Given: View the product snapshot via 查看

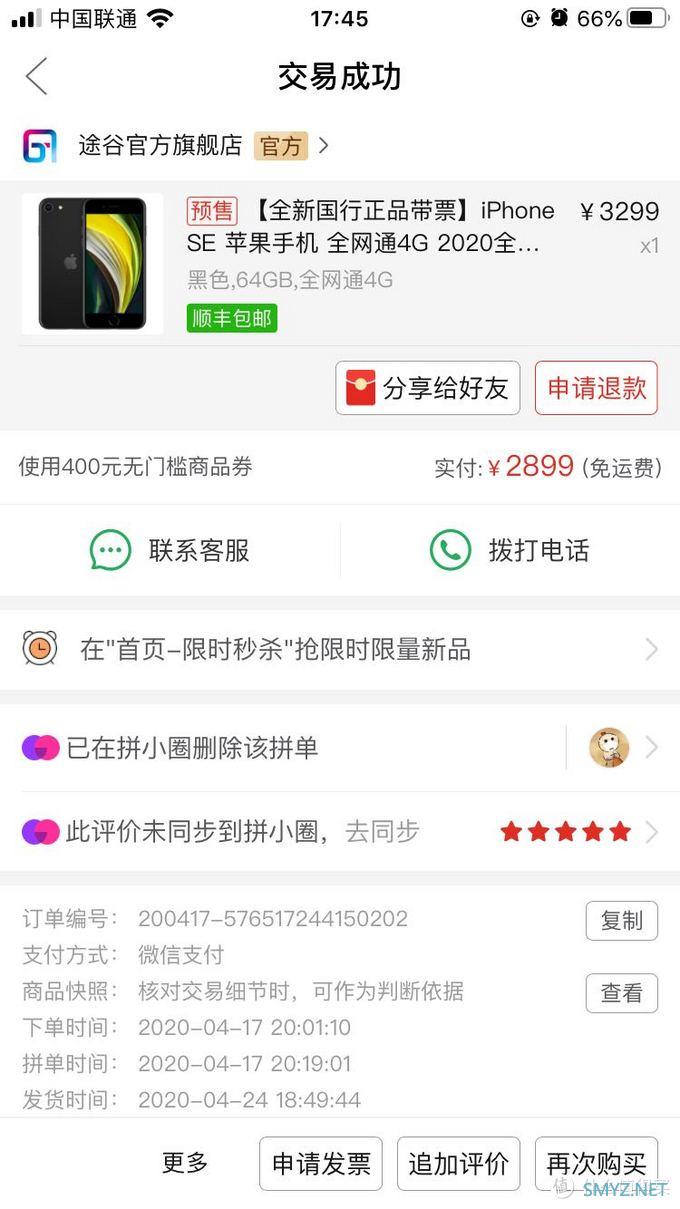Looking at the screenshot, I should [621, 993].
